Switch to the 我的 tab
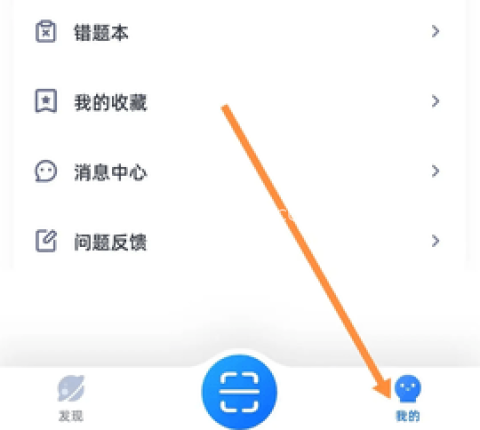Image resolution: width=480 pixels, height=430 pixels. click(408, 398)
